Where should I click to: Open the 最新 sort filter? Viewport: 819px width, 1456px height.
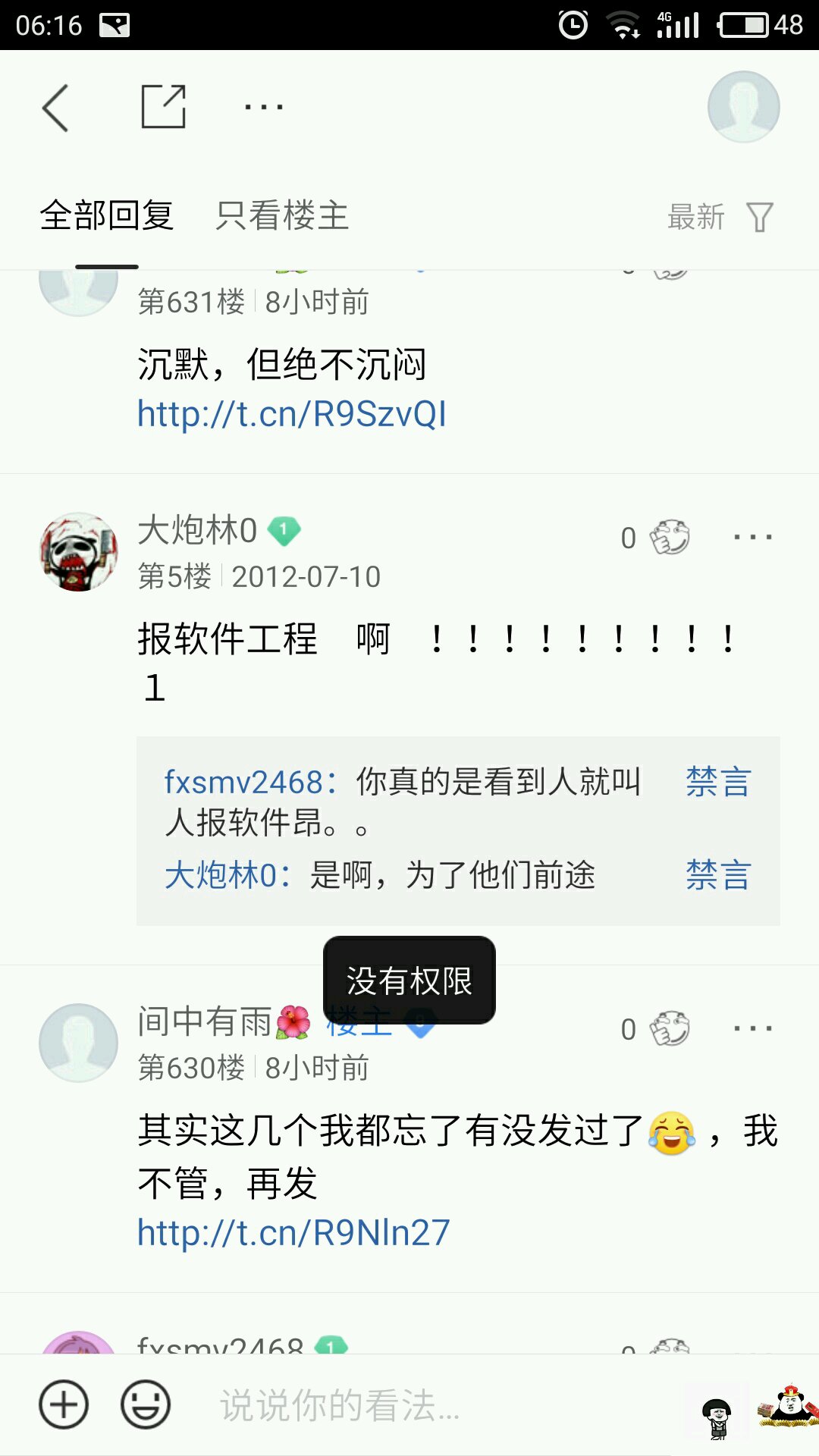click(720, 218)
